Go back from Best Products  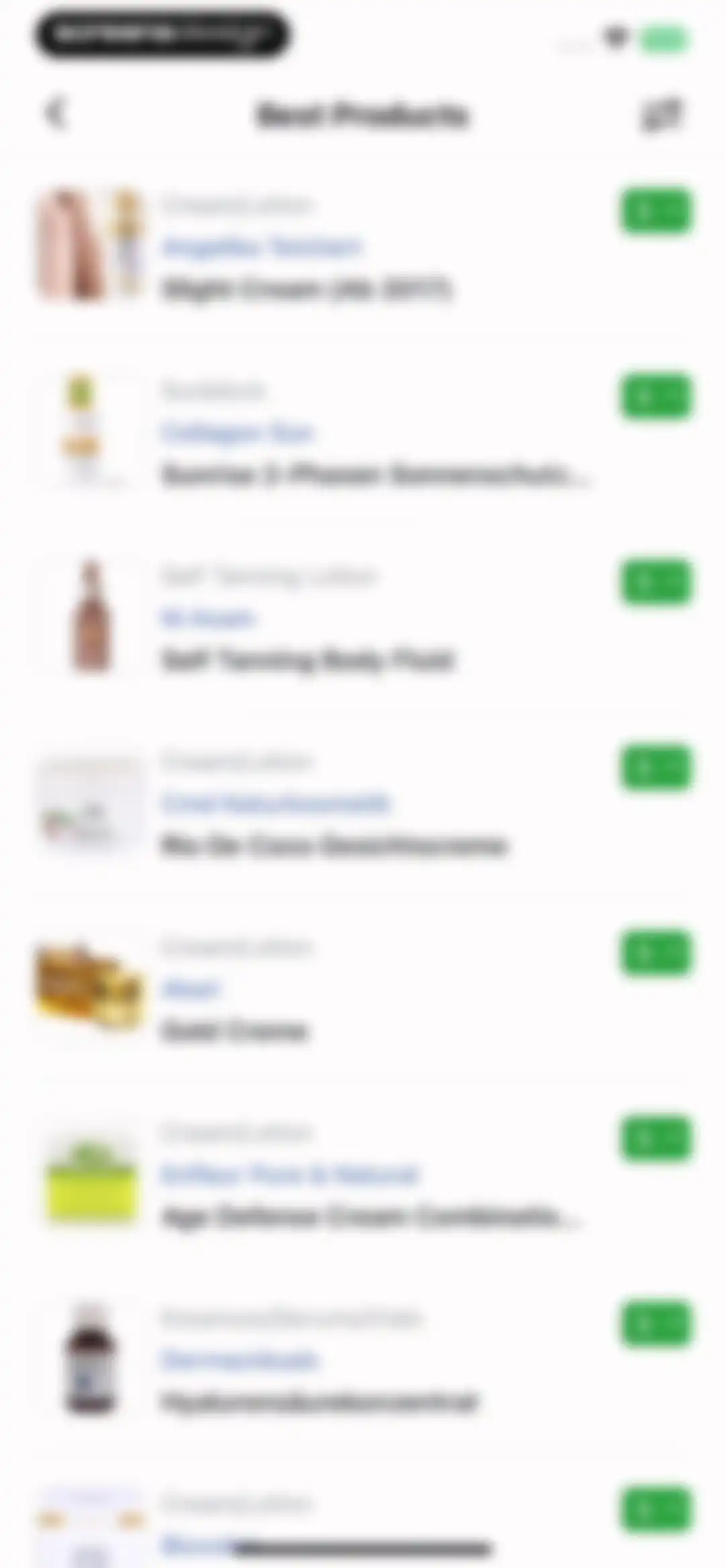click(x=56, y=113)
